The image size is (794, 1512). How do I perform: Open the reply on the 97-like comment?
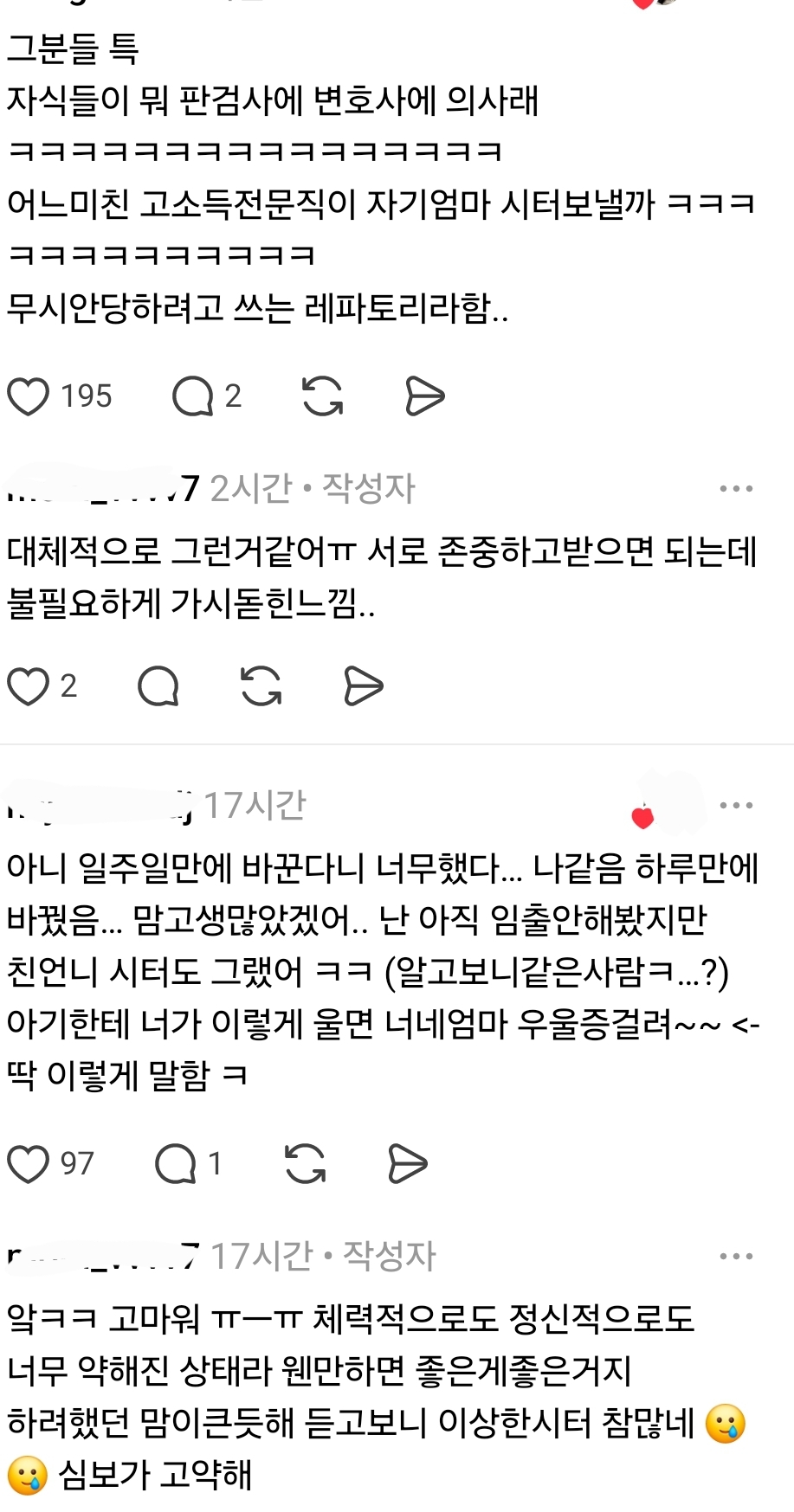tap(176, 1164)
